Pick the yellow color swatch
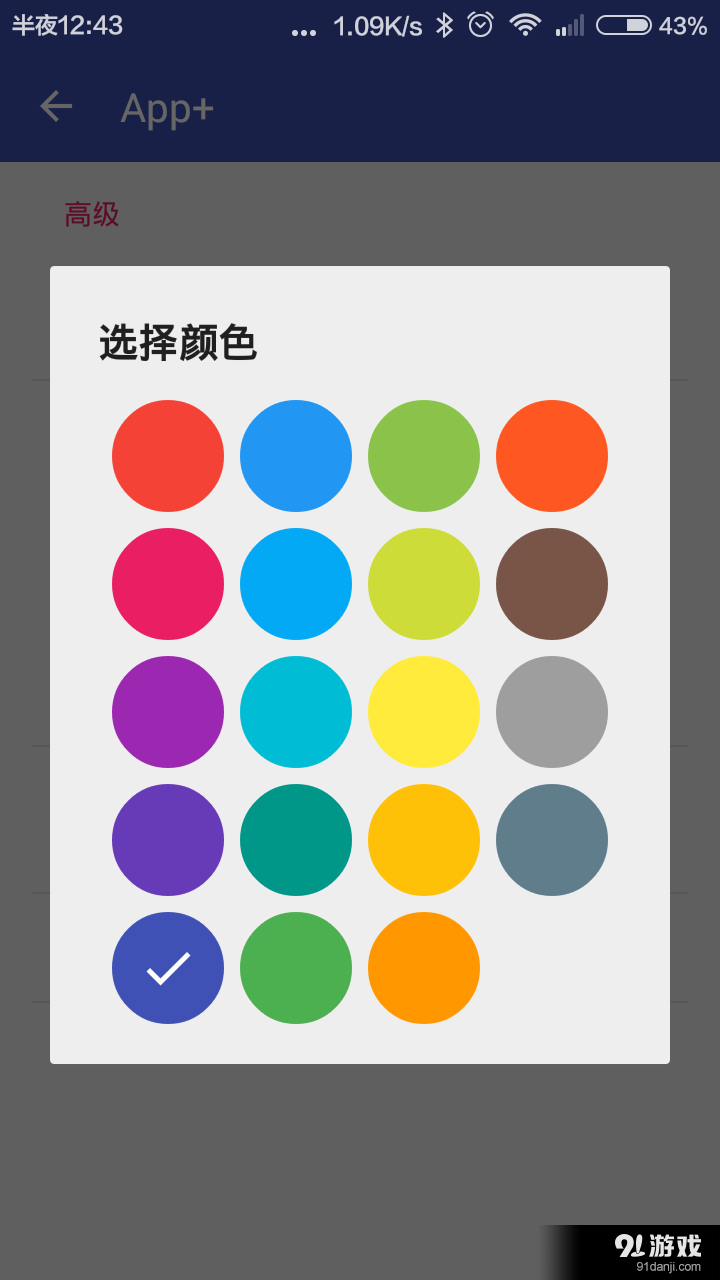This screenshot has width=720, height=1280. pyautogui.click(x=424, y=712)
